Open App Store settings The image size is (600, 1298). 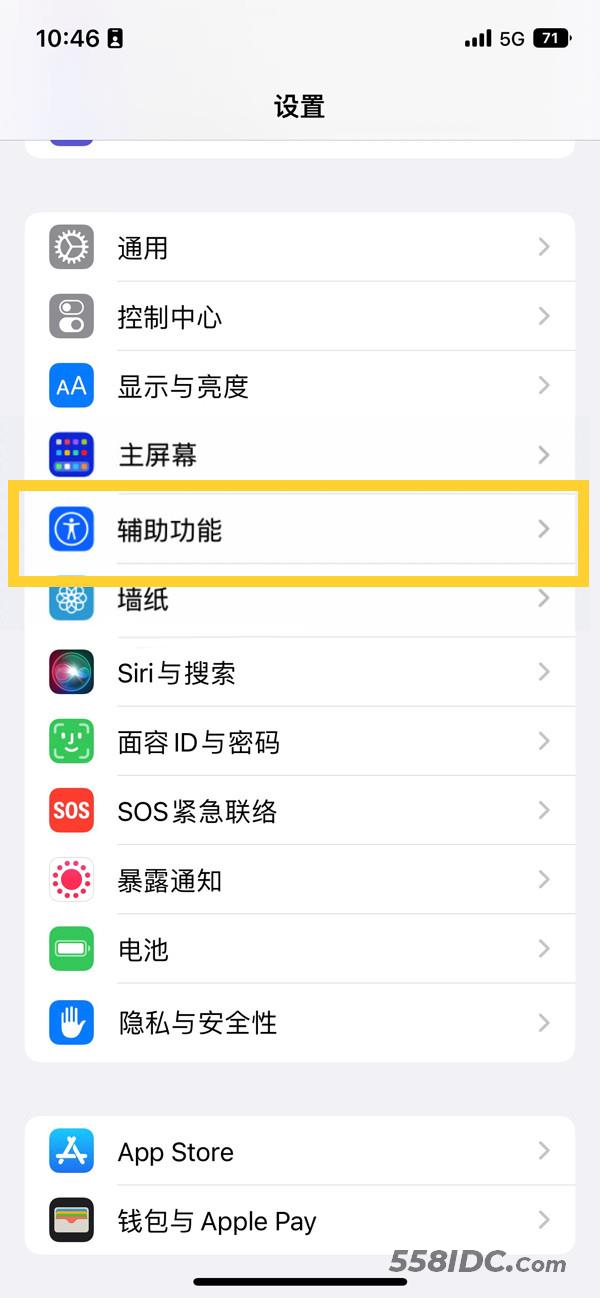pyautogui.click(x=300, y=1151)
